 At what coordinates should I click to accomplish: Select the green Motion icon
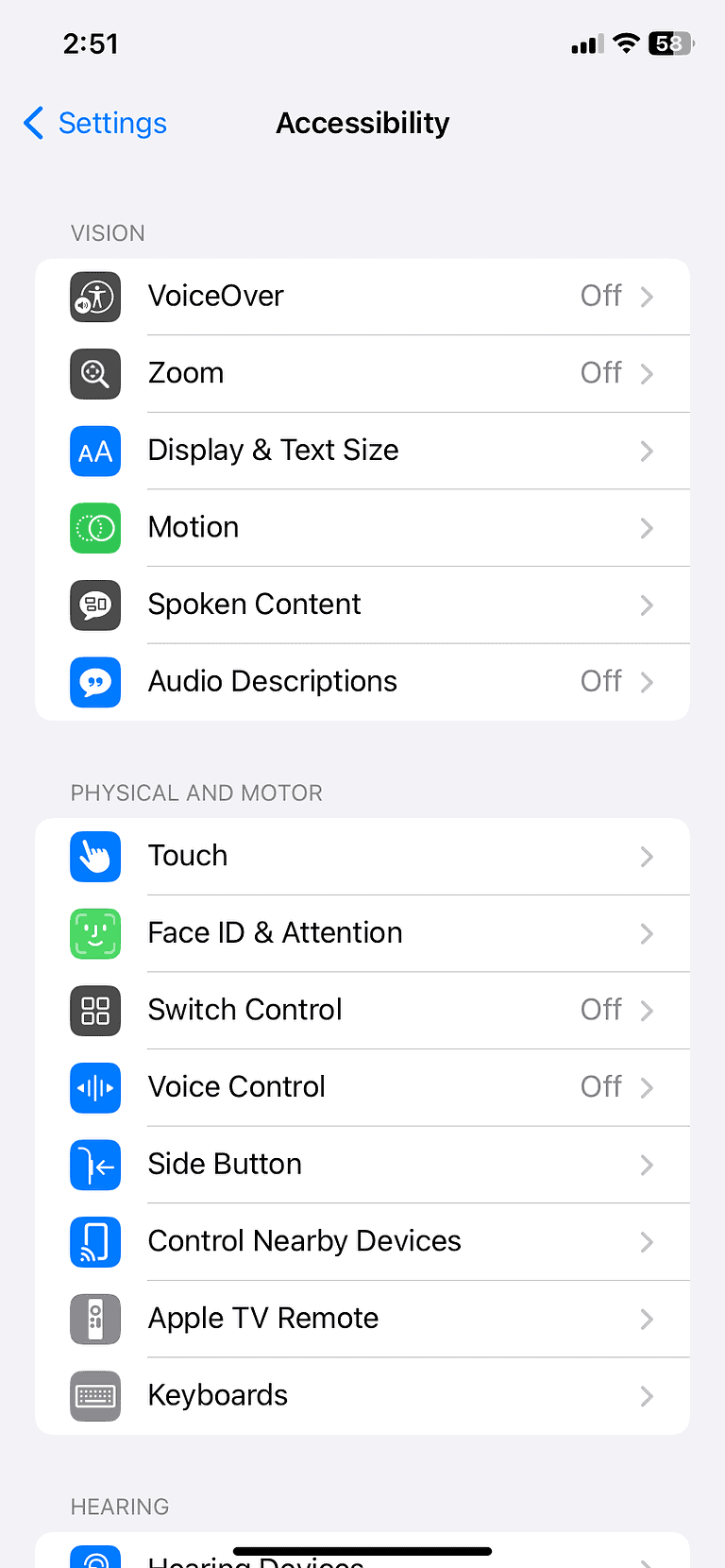94,528
